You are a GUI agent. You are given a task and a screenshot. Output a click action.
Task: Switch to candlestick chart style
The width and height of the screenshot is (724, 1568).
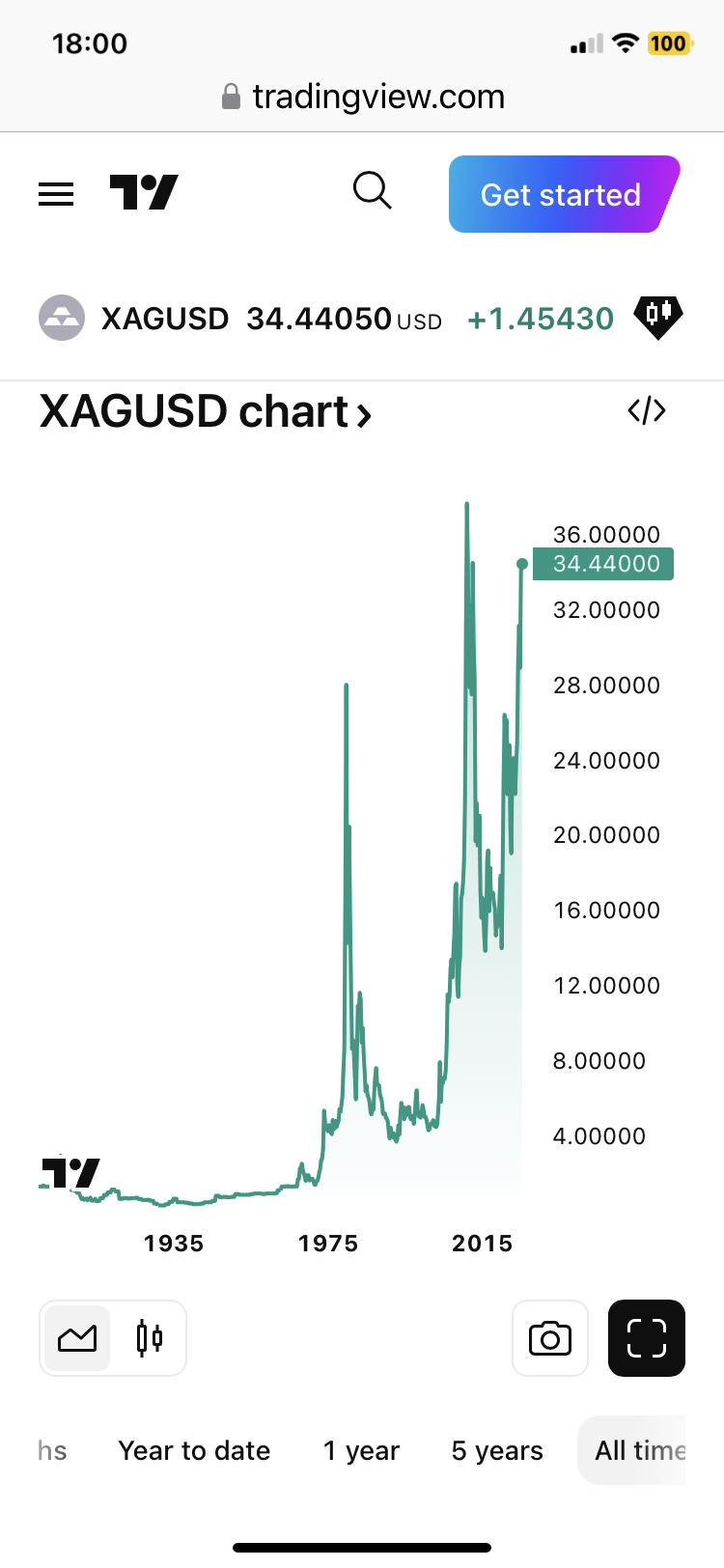149,1338
